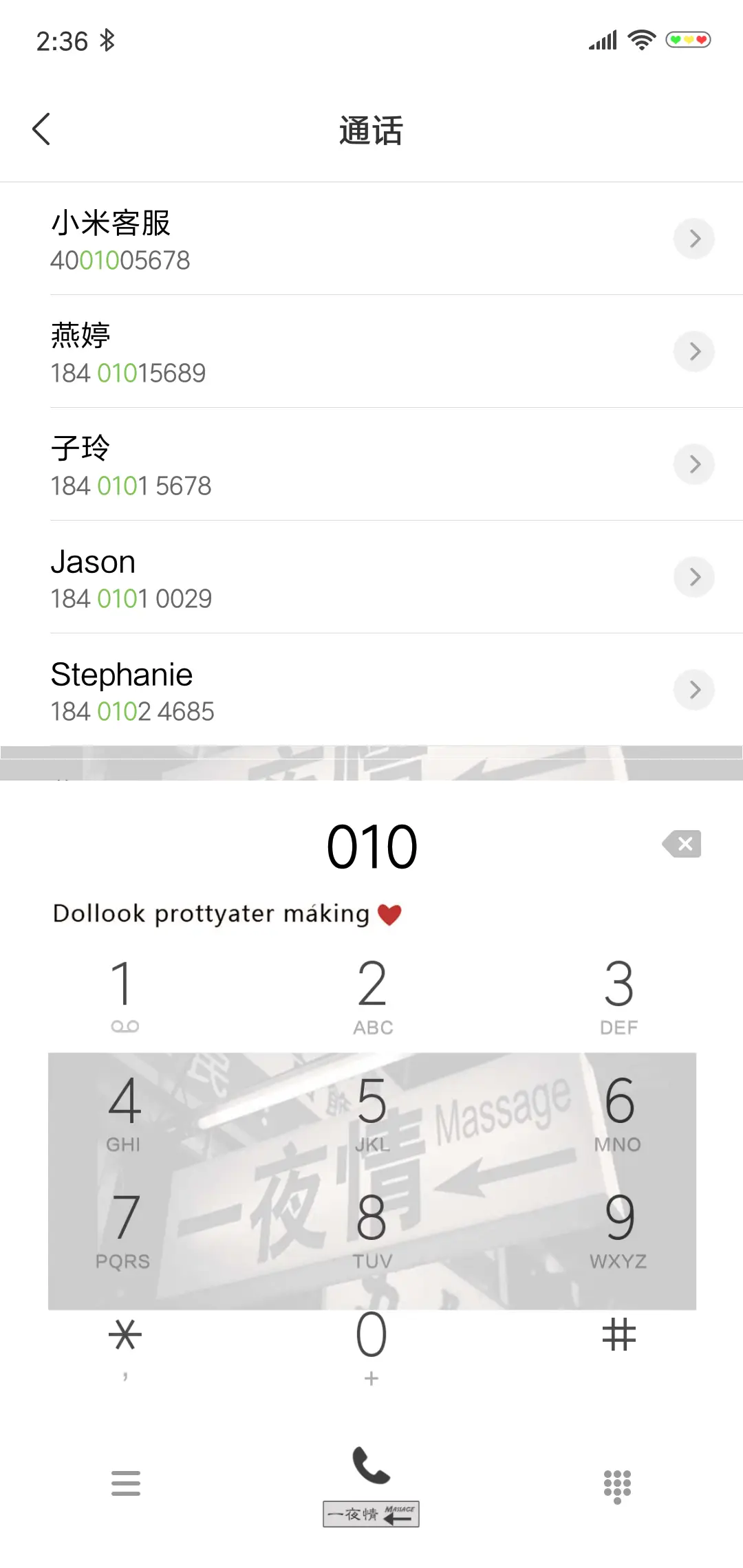743x1568 pixels.
Task: Open details arrow for 小米客服
Action: pos(693,239)
